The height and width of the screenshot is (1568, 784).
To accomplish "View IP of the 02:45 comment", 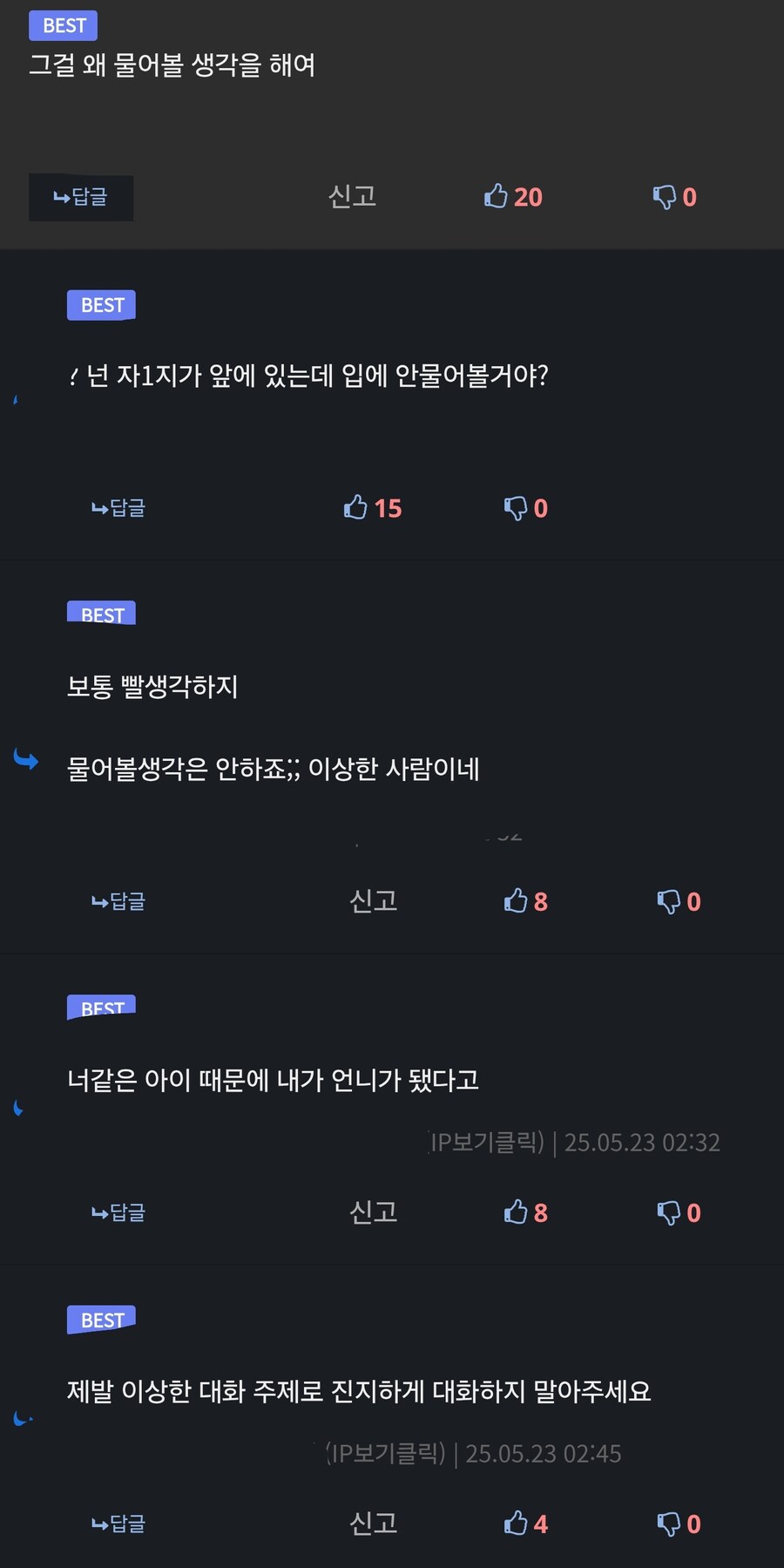I will point(387,1454).
